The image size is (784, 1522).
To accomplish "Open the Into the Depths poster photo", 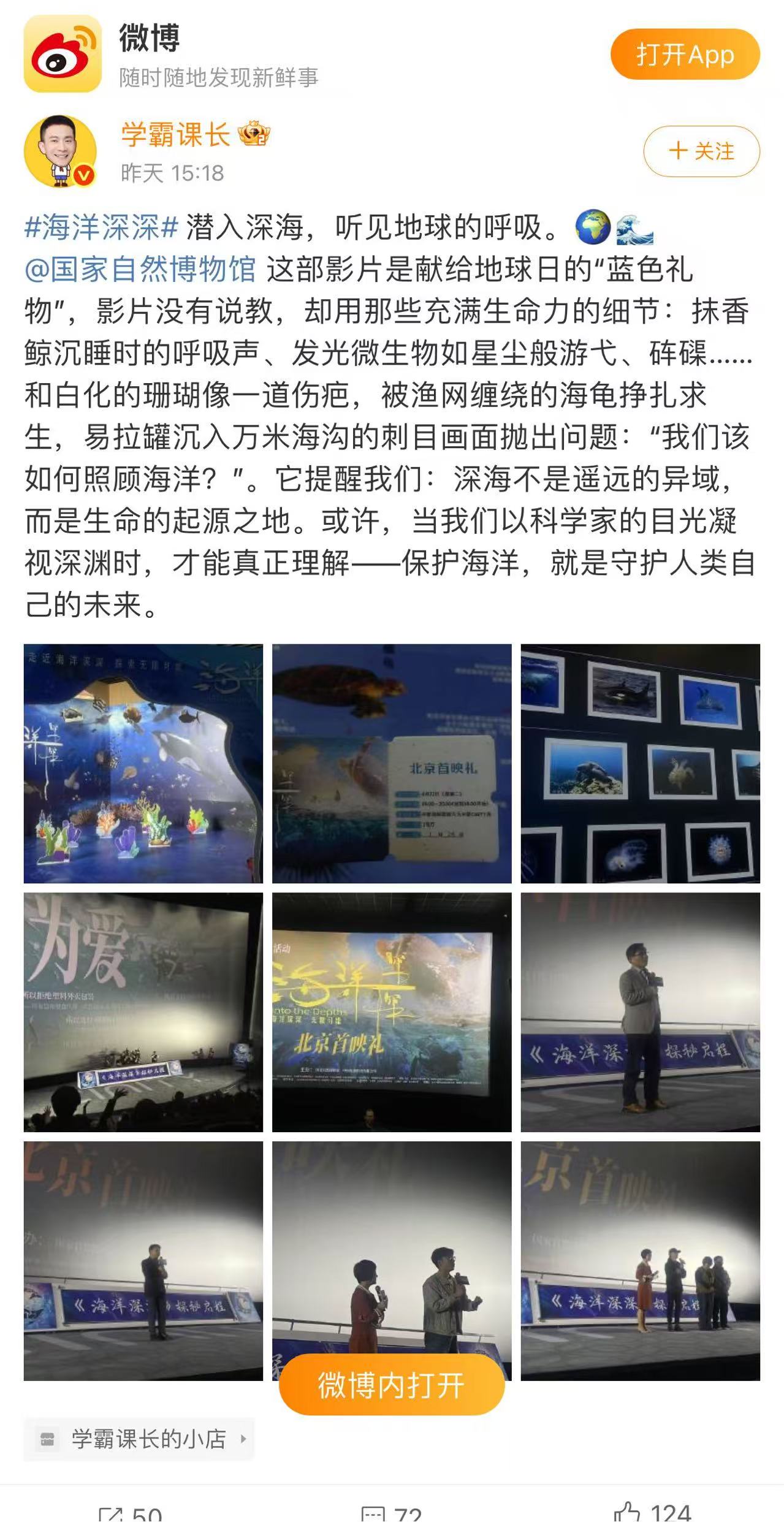I will click(x=391, y=1011).
